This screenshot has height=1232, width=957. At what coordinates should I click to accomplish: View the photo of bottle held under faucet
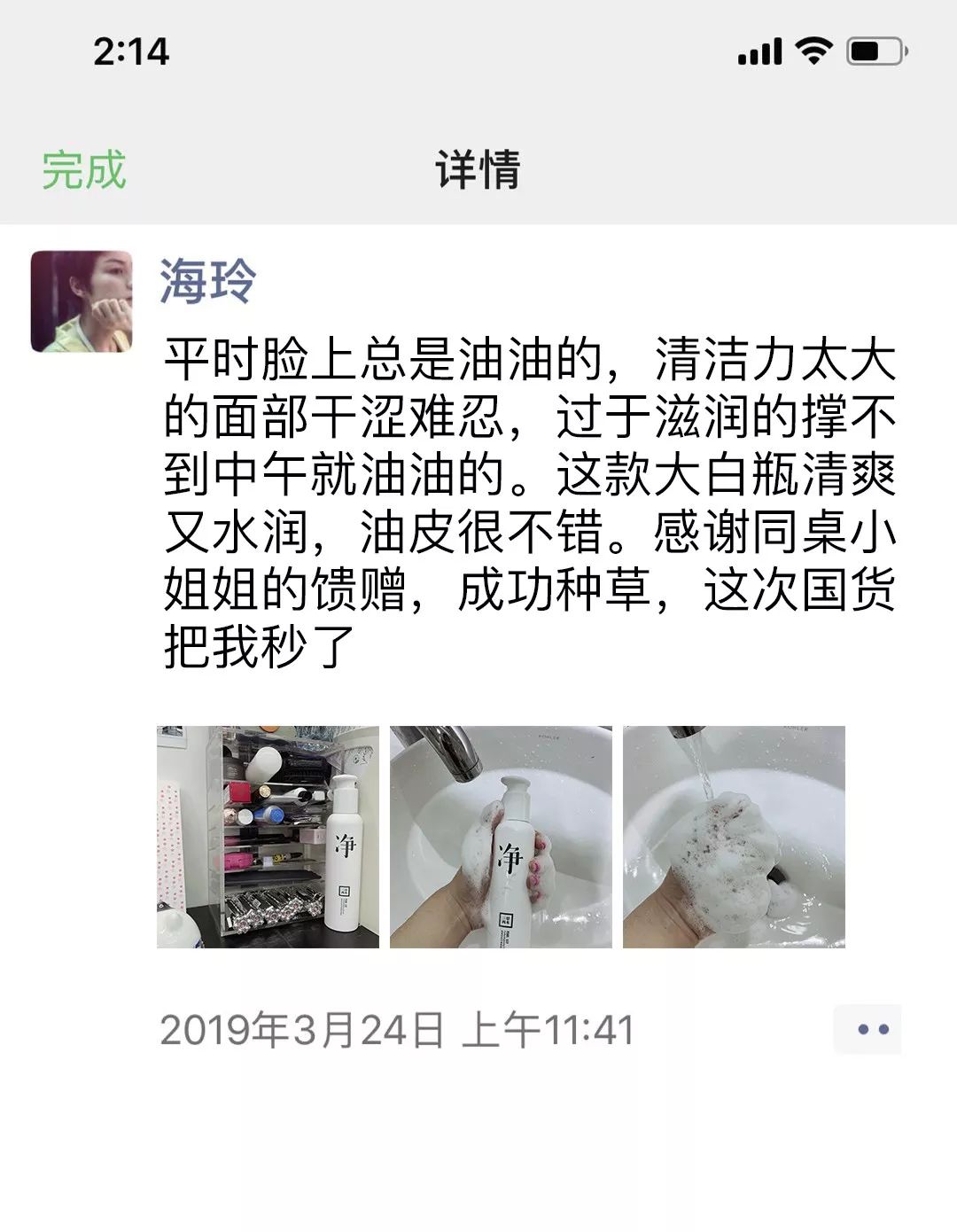[501, 837]
